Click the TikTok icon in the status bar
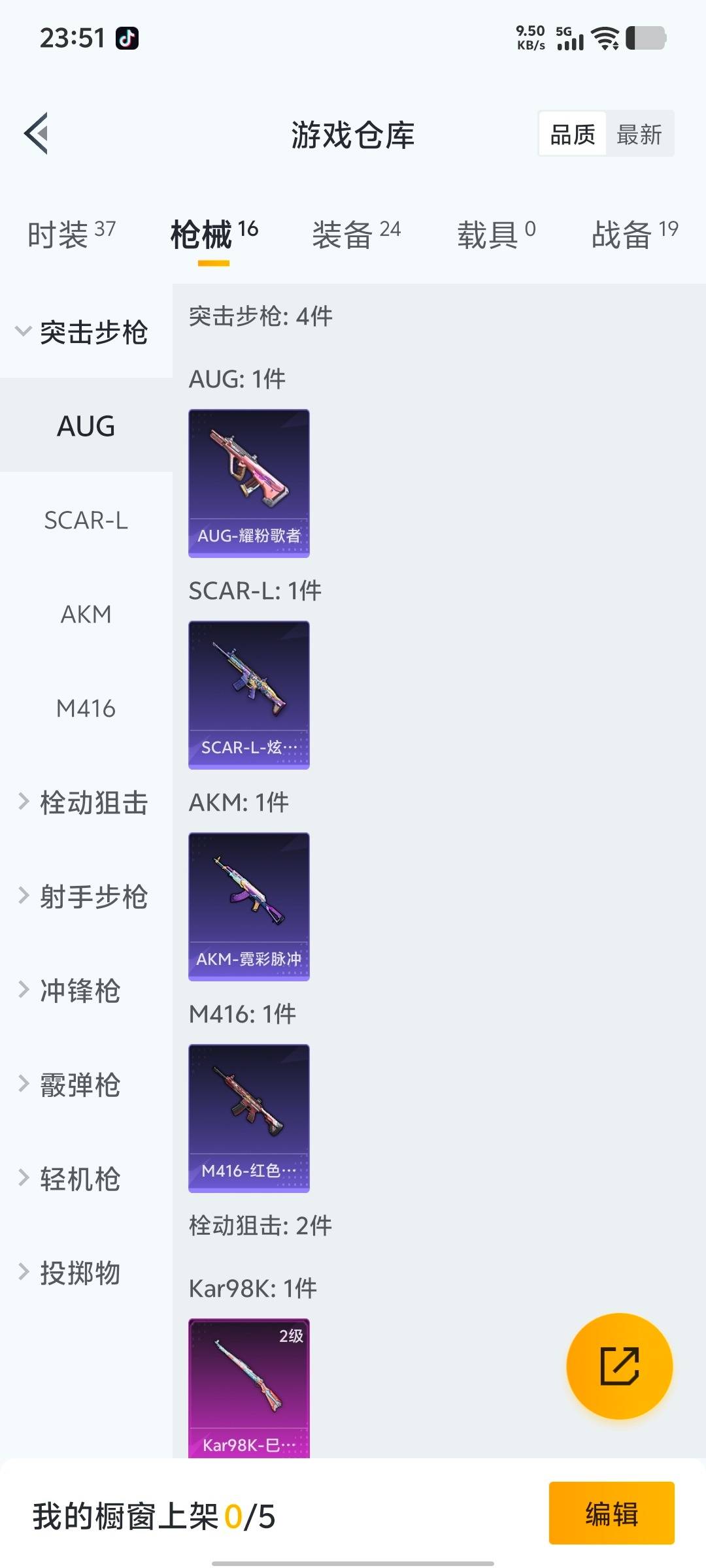Image resolution: width=706 pixels, height=1568 pixels. coord(128,38)
